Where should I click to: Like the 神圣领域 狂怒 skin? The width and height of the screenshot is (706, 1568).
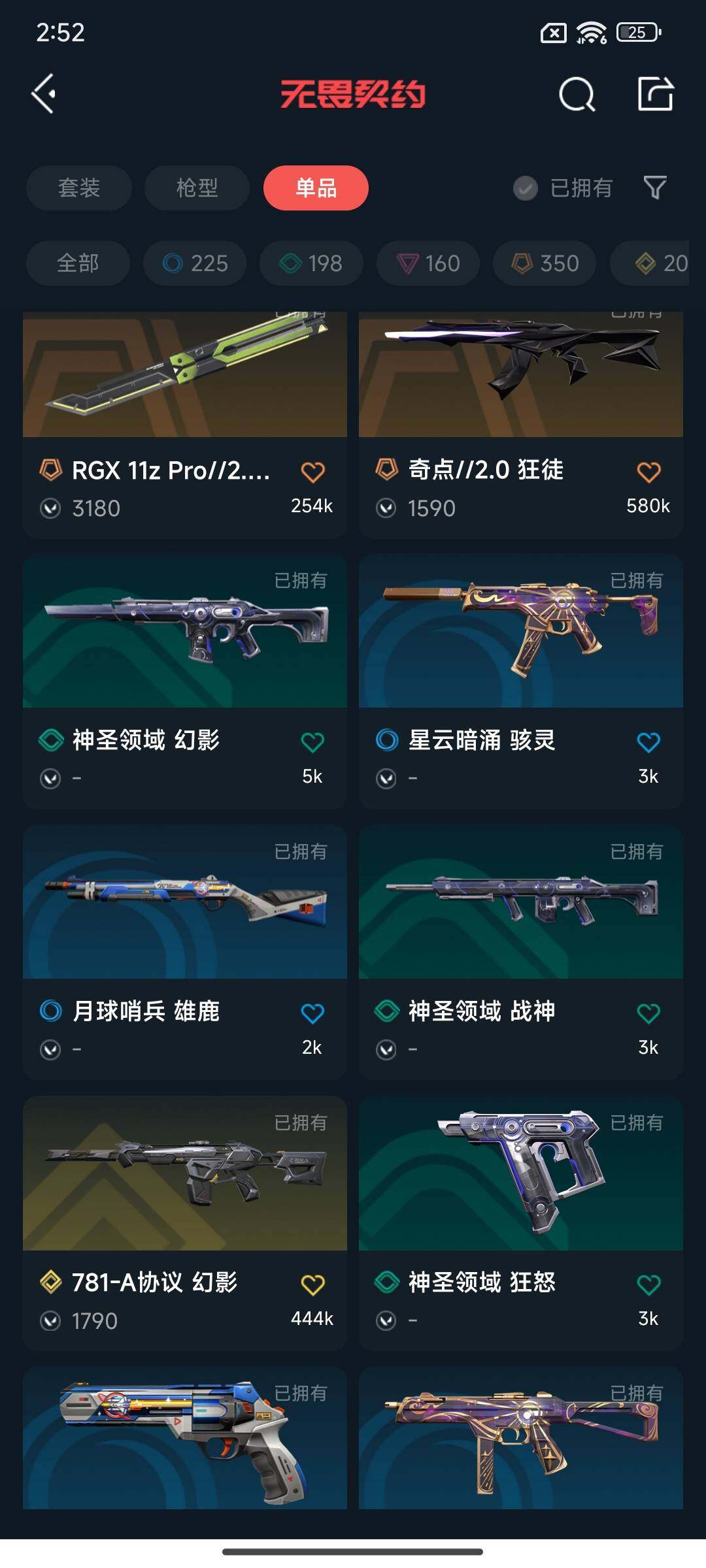648,1284
